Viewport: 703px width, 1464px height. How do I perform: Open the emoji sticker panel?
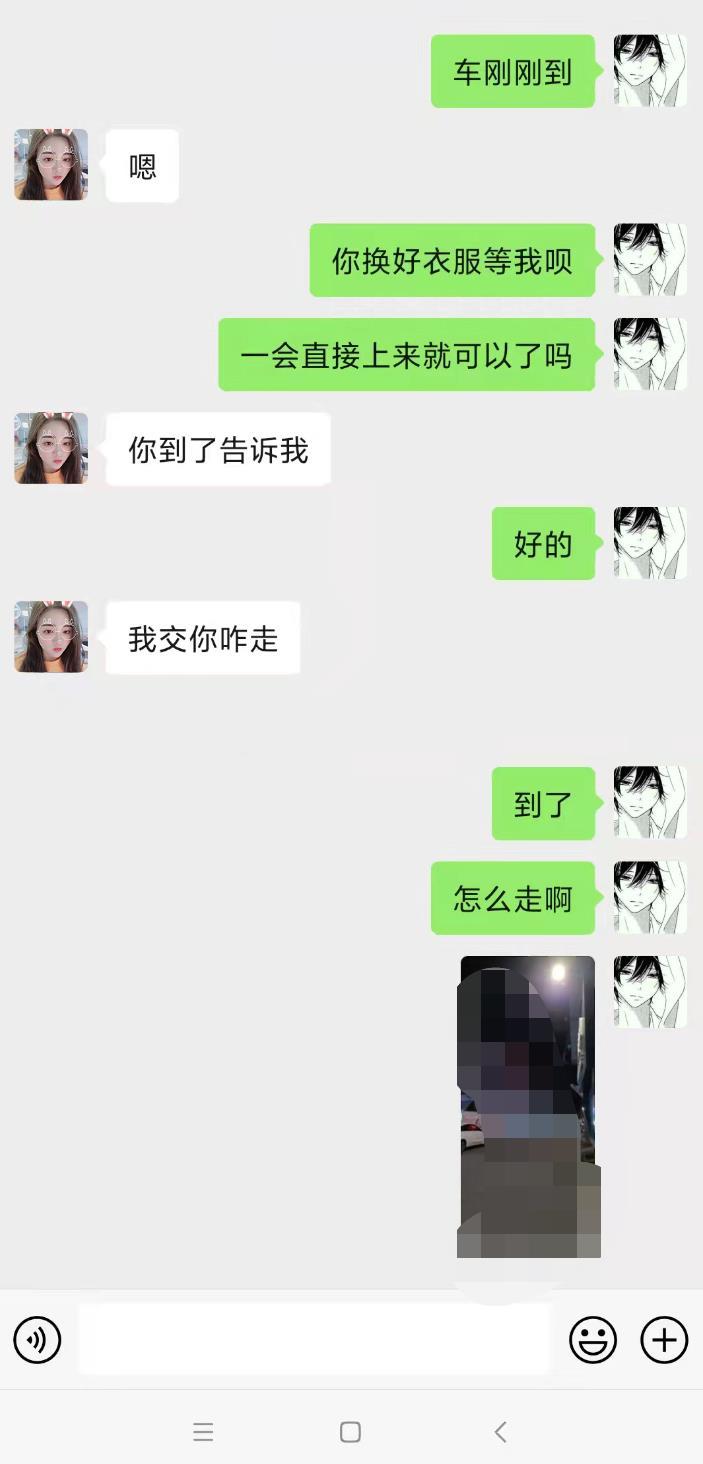[x=593, y=1339]
